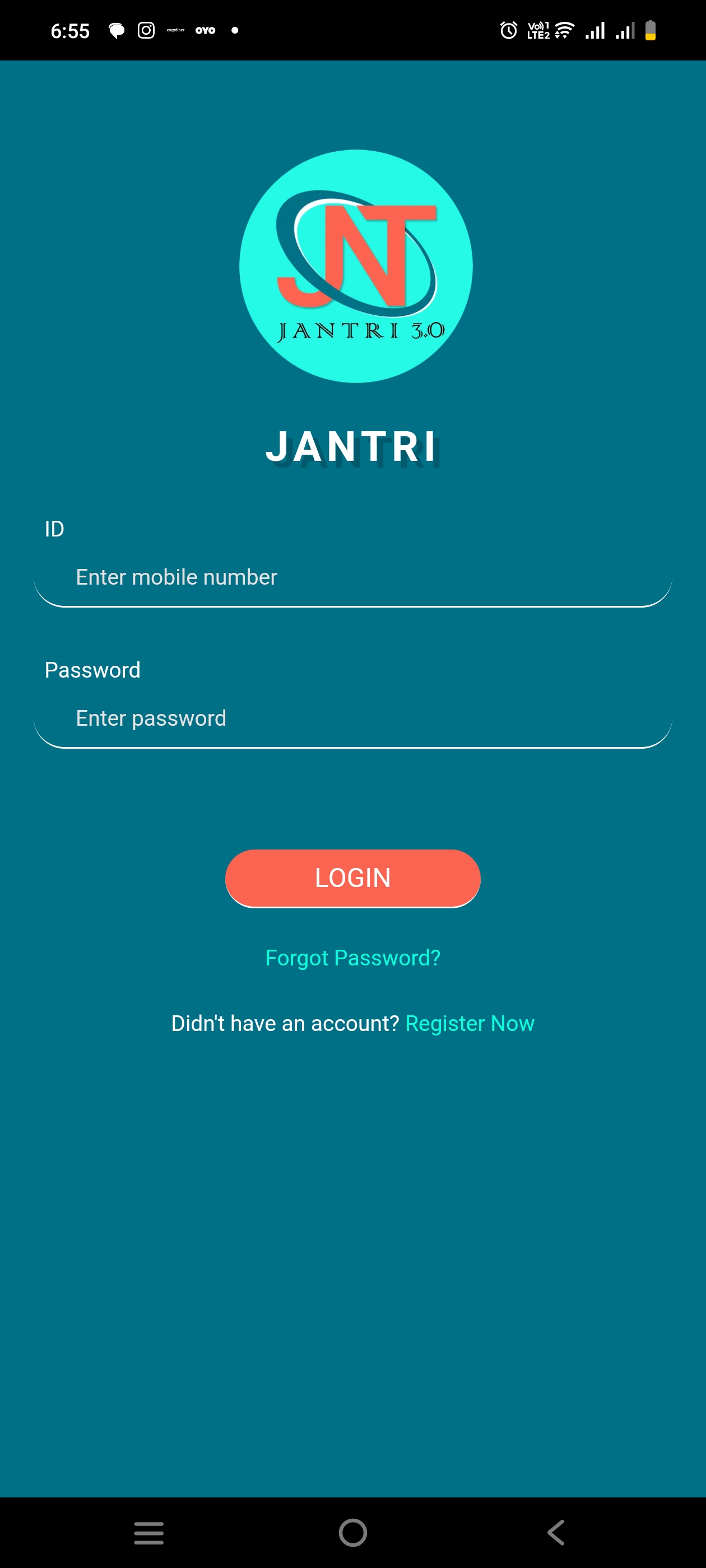
Task: Open Register Now to create an account
Action: (470, 1024)
